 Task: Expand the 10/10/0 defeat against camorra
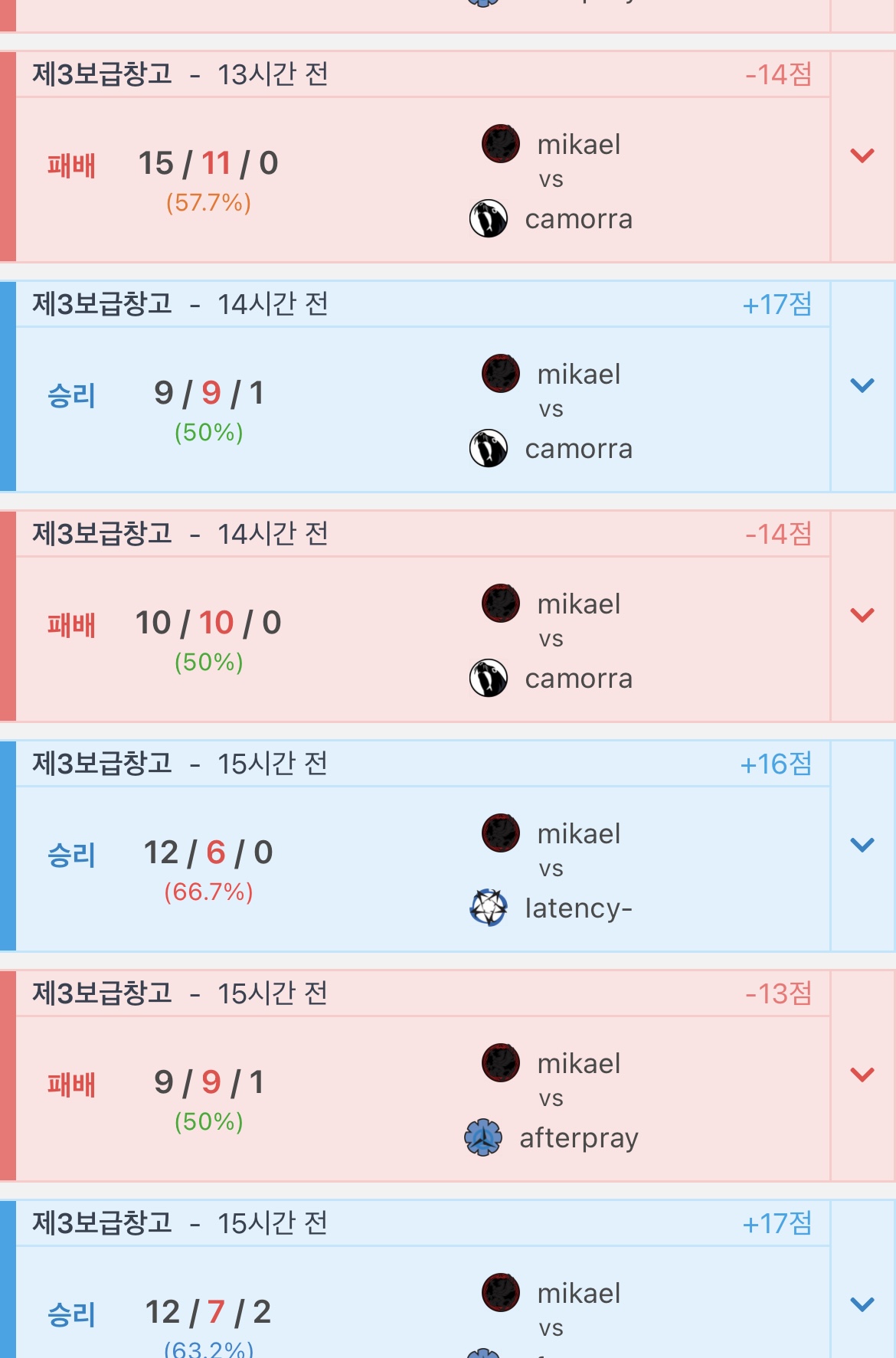862,616
